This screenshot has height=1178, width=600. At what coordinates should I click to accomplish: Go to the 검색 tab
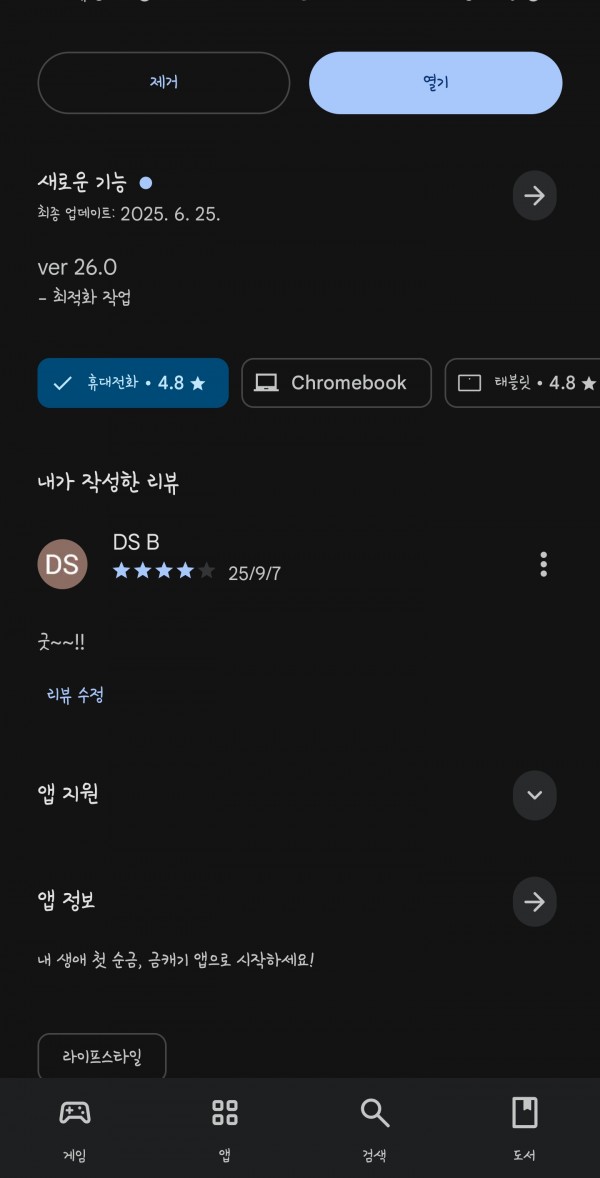click(375, 1128)
